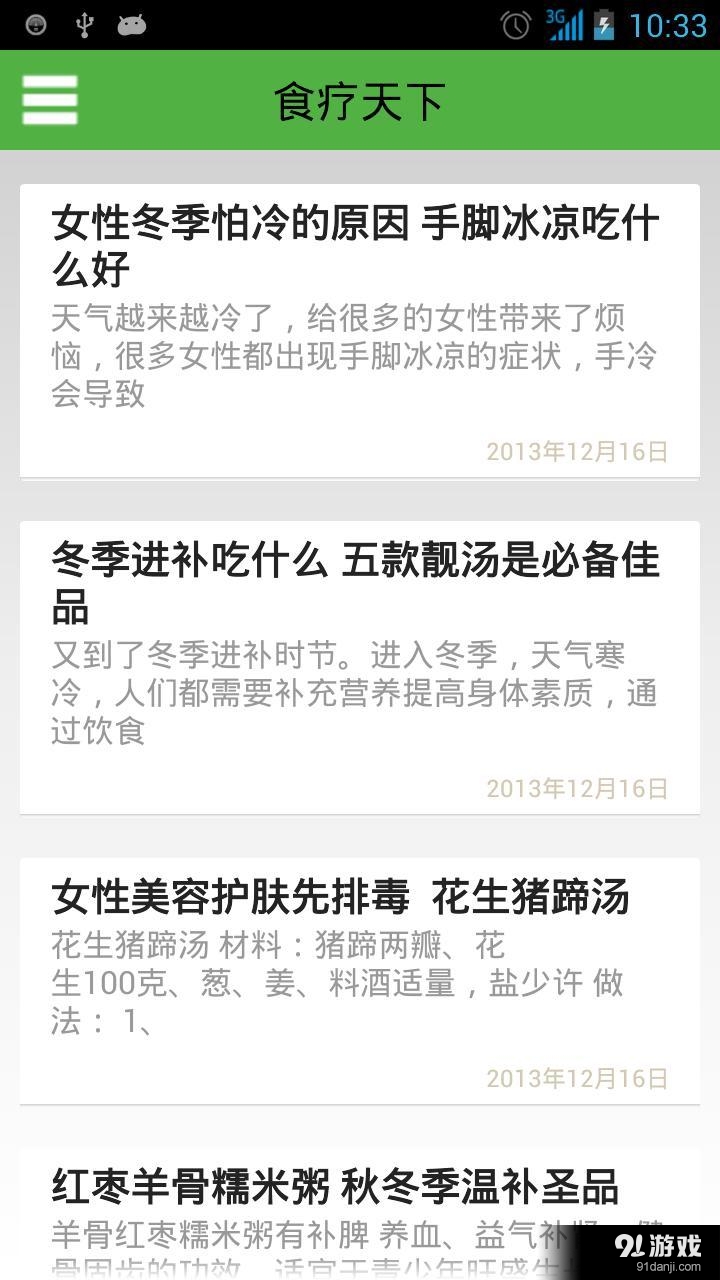The height and width of the screenshot is (1280, 720).
Task: Click the 2013年12月16日 date under the soup article
Action: pyautogui.click(x=575, y=788)
